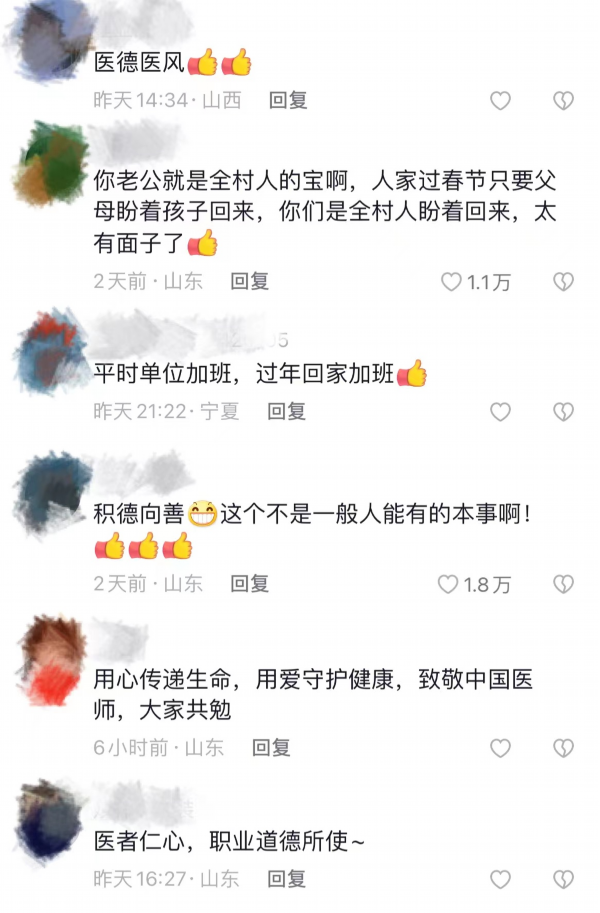Image resolution: width=600 pixels, height=913 pixels.
Task: Reply to the 用心传递生命 comment
Action: point(271,747)
